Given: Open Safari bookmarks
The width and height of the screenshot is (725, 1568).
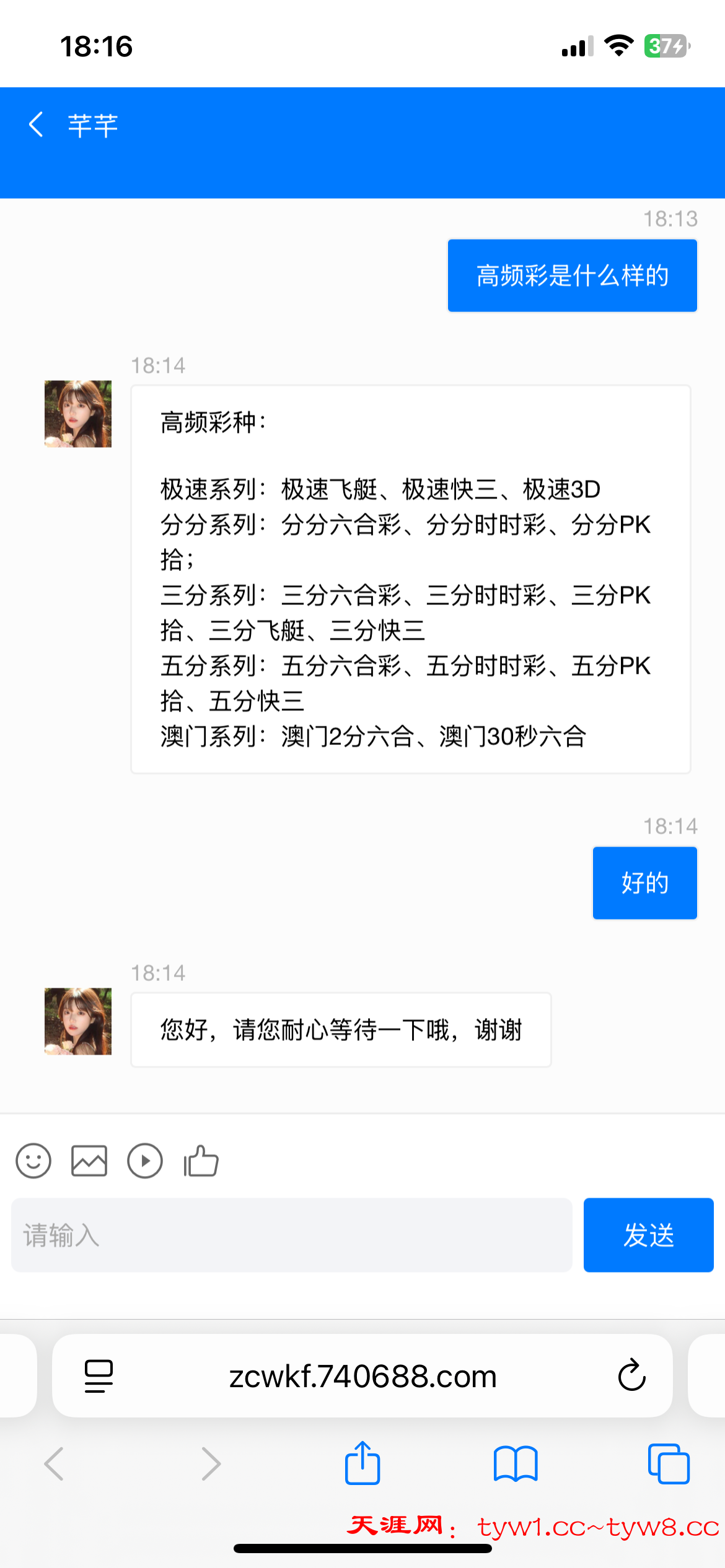Looking at the screenshot, I should click(516, 1463).
